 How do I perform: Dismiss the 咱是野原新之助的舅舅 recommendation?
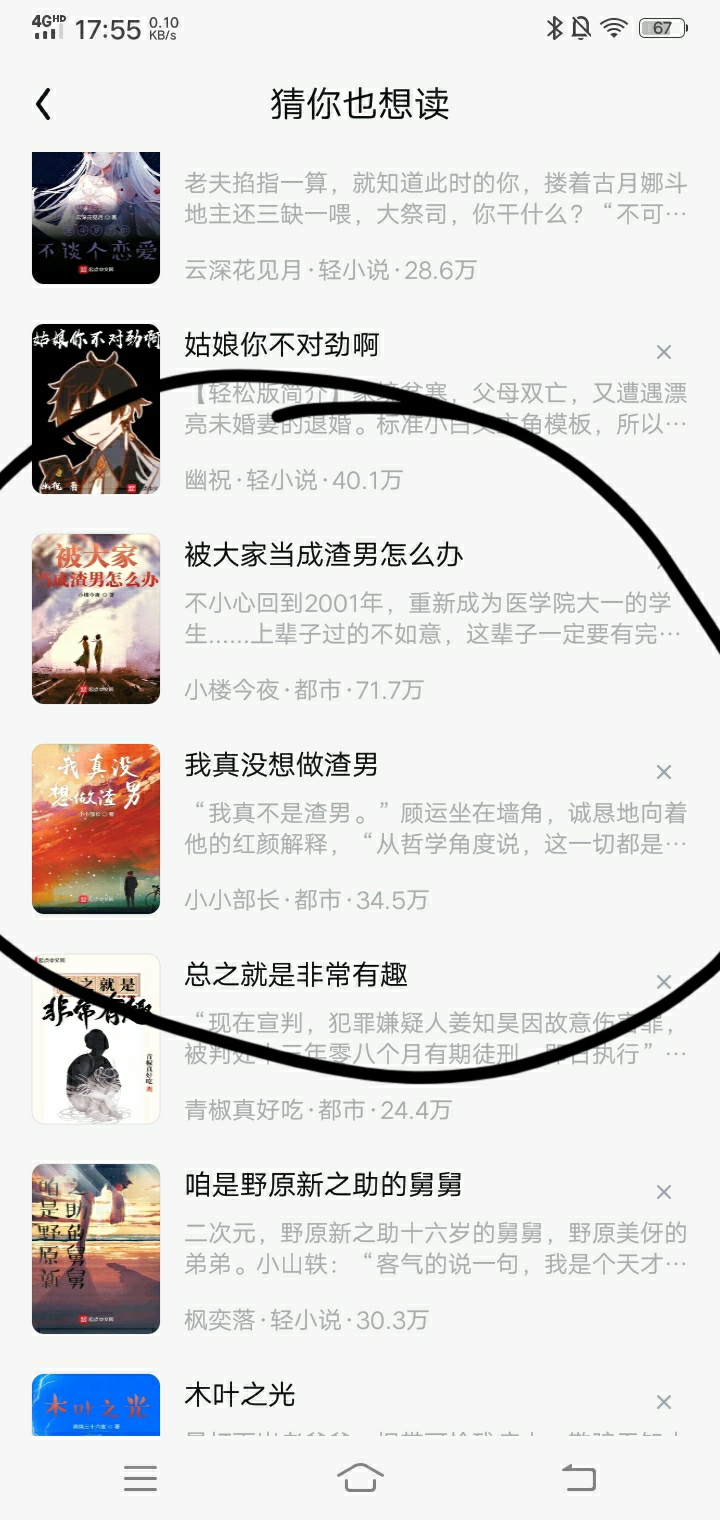pyautogui.click(x=663, y=1192)
